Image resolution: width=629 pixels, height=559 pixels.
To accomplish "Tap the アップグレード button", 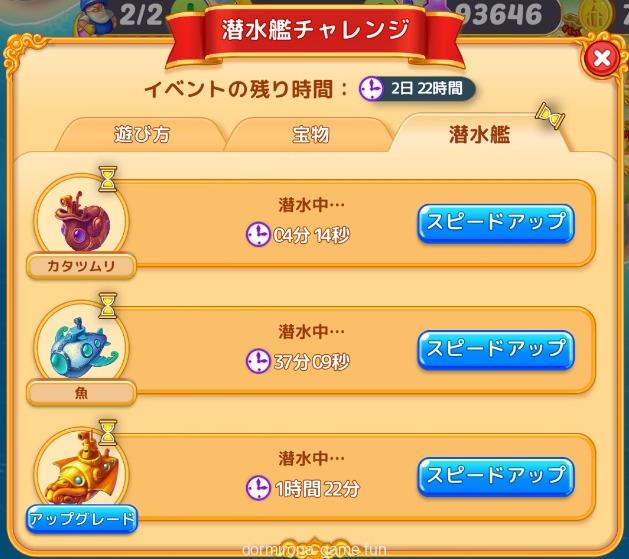I will coord(81,518).
